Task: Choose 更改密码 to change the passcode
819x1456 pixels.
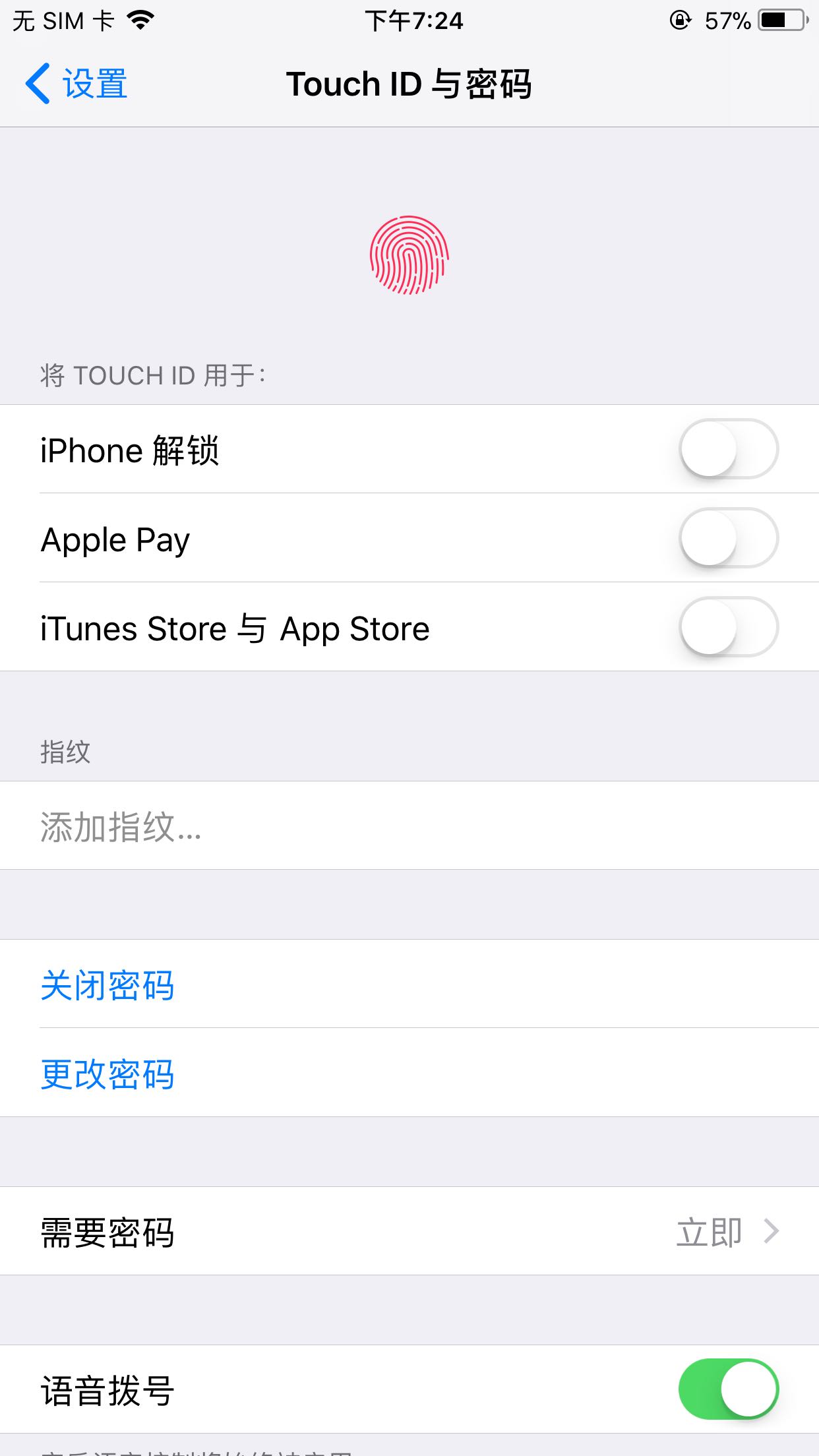Action: 409,1073
